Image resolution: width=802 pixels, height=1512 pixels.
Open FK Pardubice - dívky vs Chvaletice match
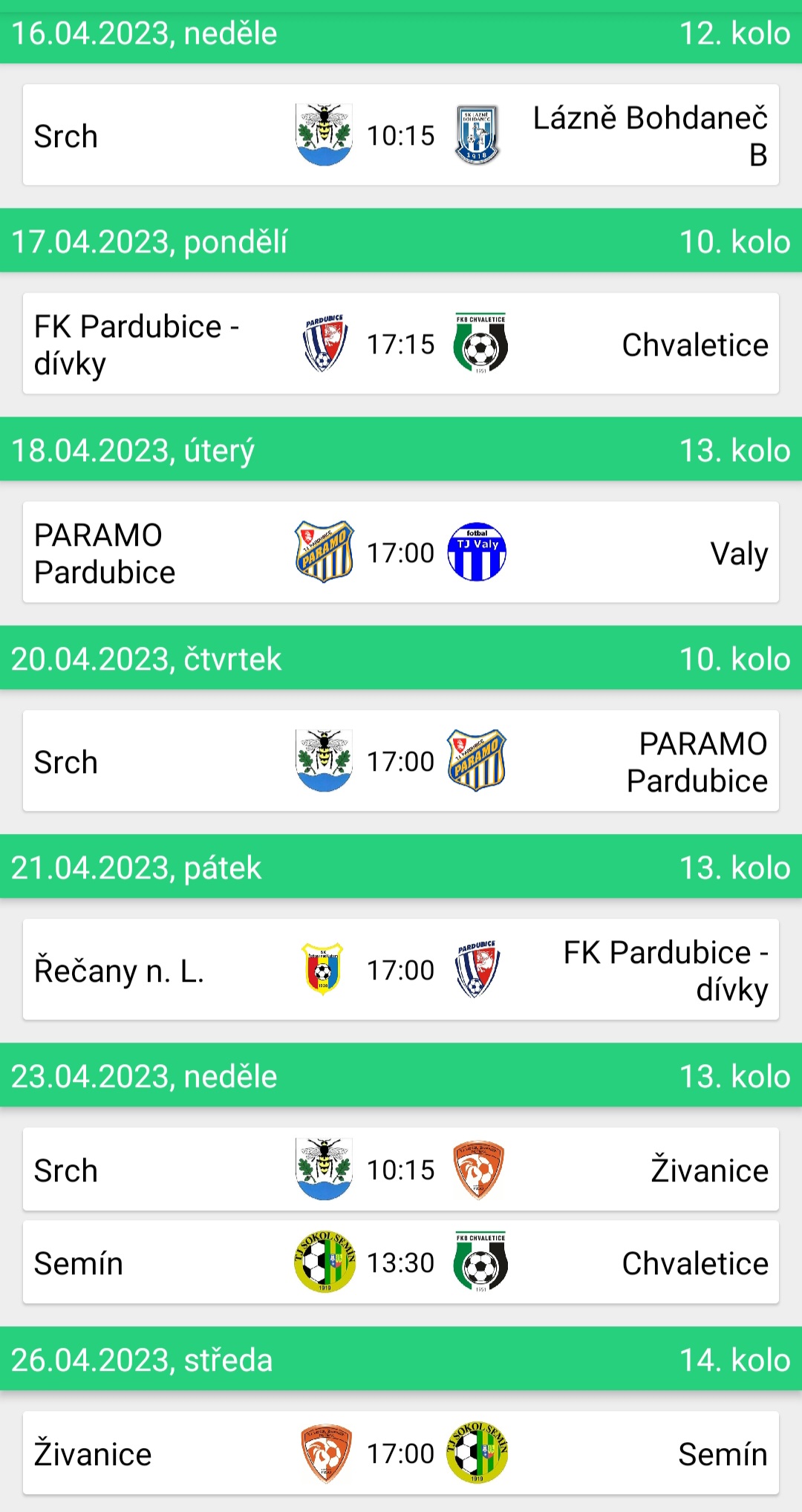[401, 344]
